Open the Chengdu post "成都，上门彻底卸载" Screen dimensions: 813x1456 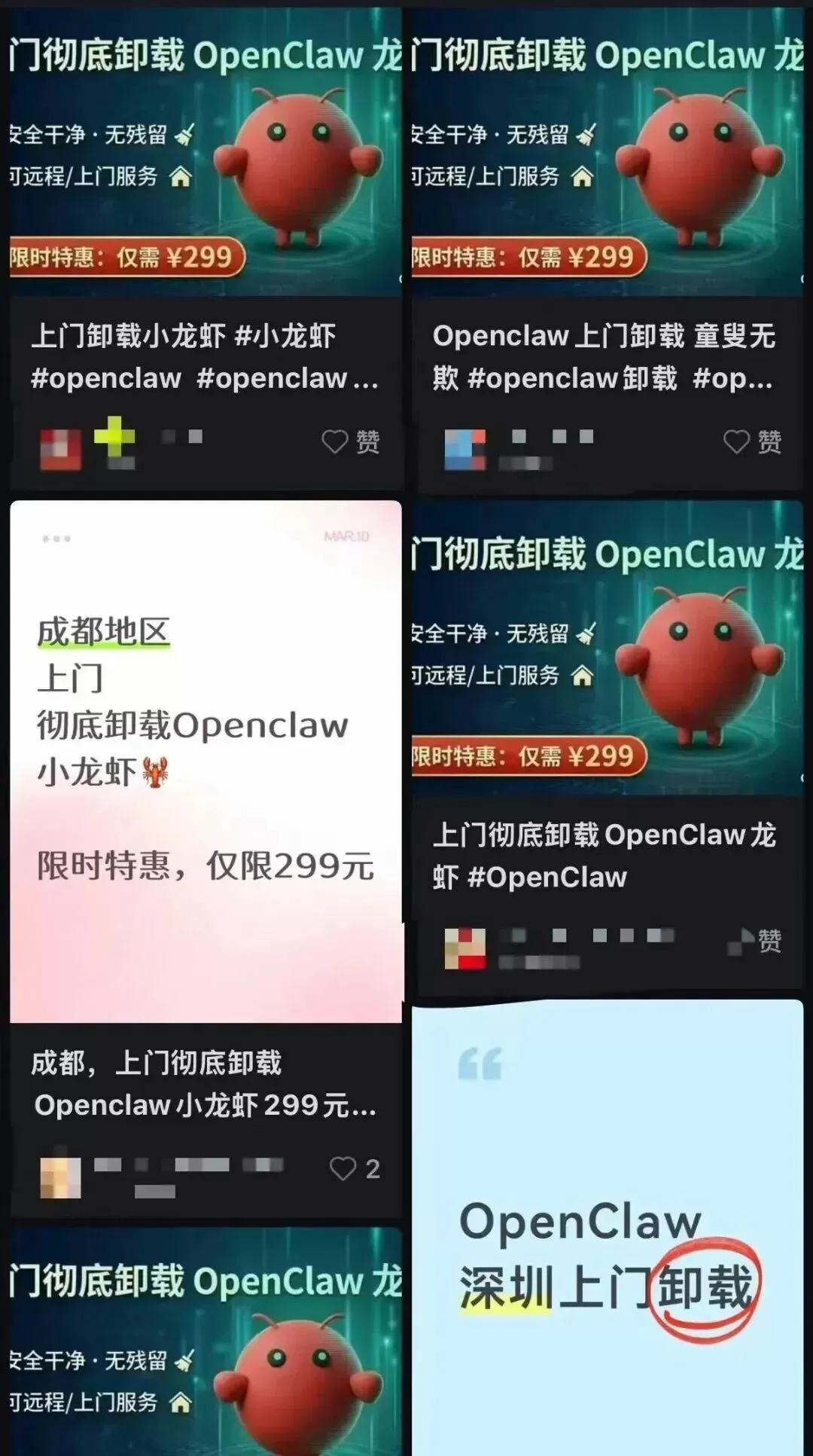(204, 1084)
